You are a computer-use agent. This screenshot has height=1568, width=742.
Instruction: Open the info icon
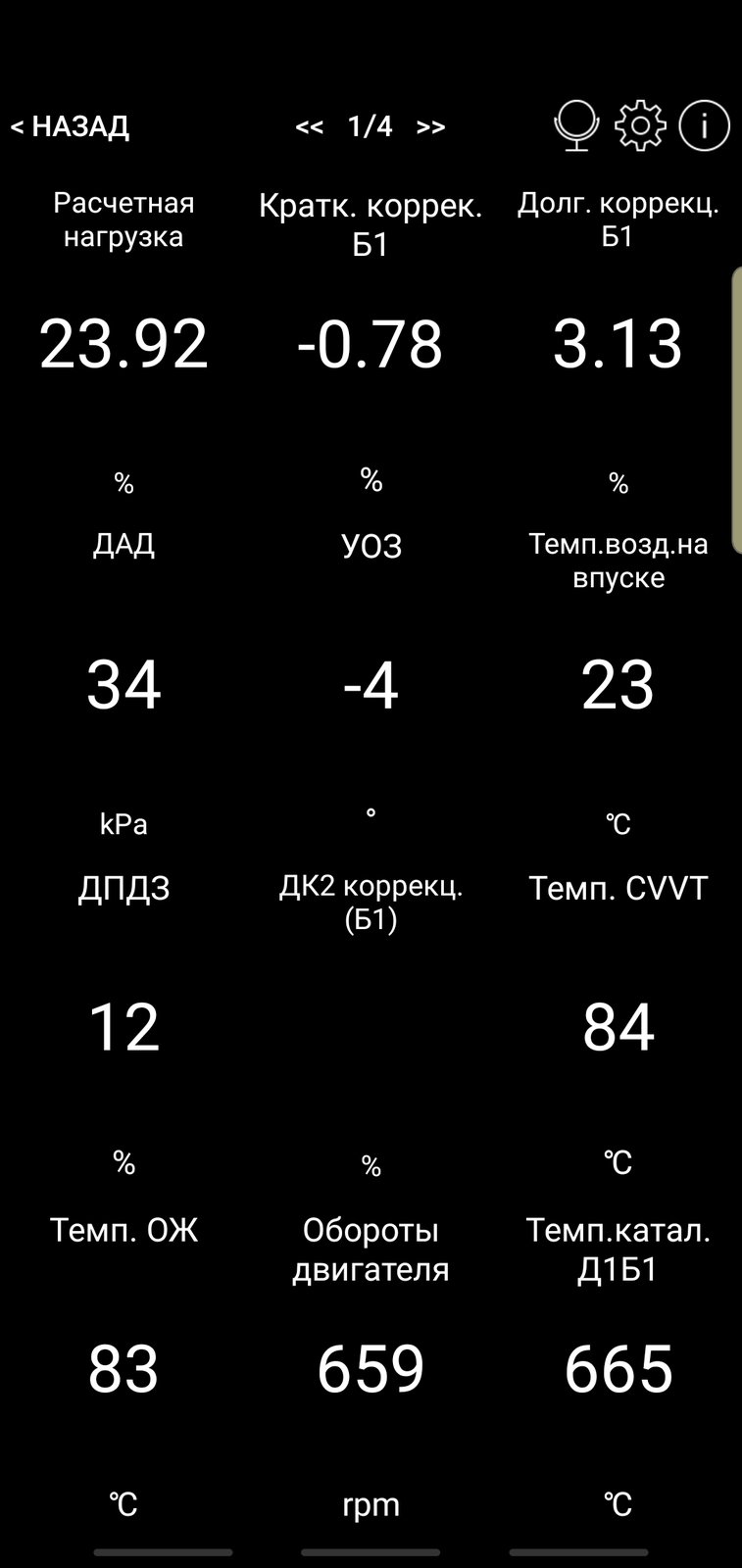pos(704,125)
